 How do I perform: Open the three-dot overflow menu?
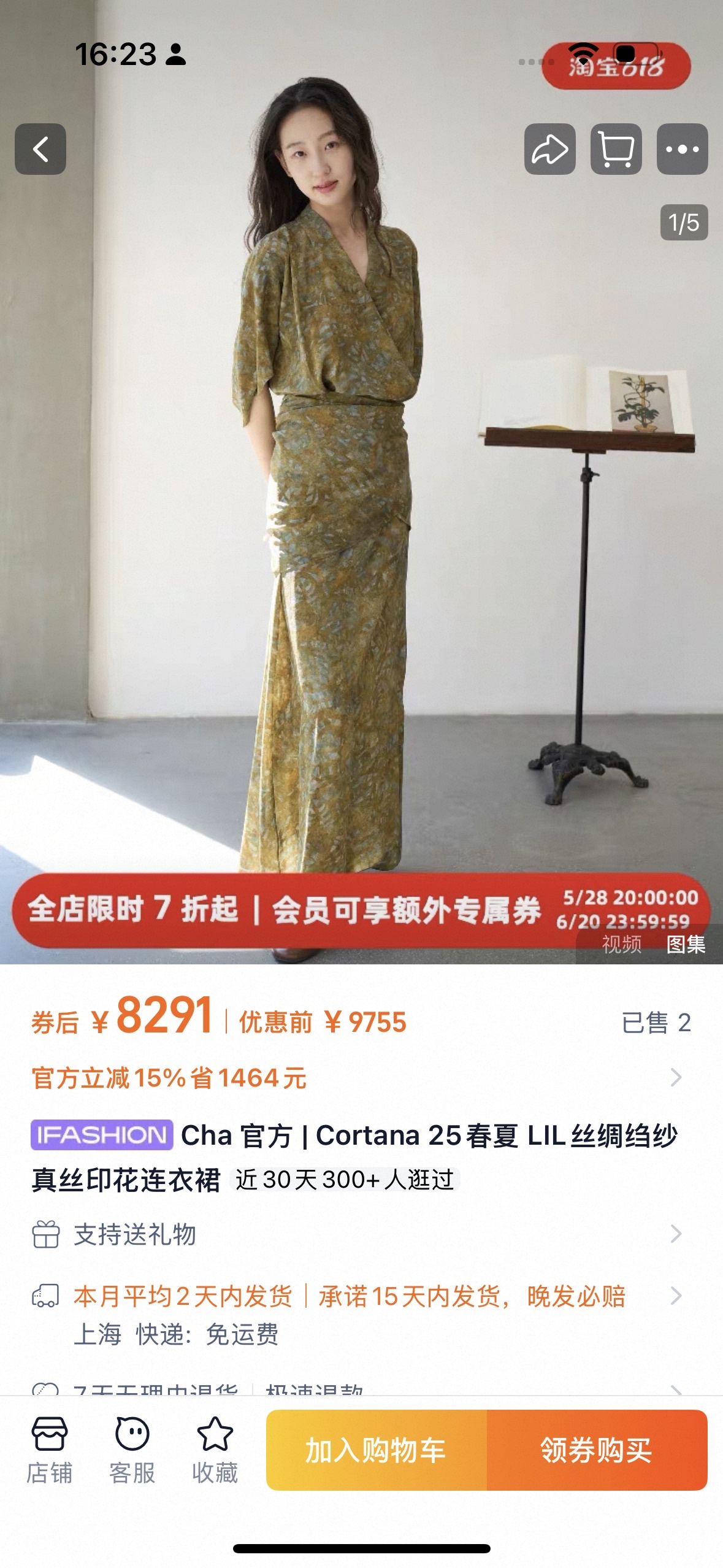682,149
